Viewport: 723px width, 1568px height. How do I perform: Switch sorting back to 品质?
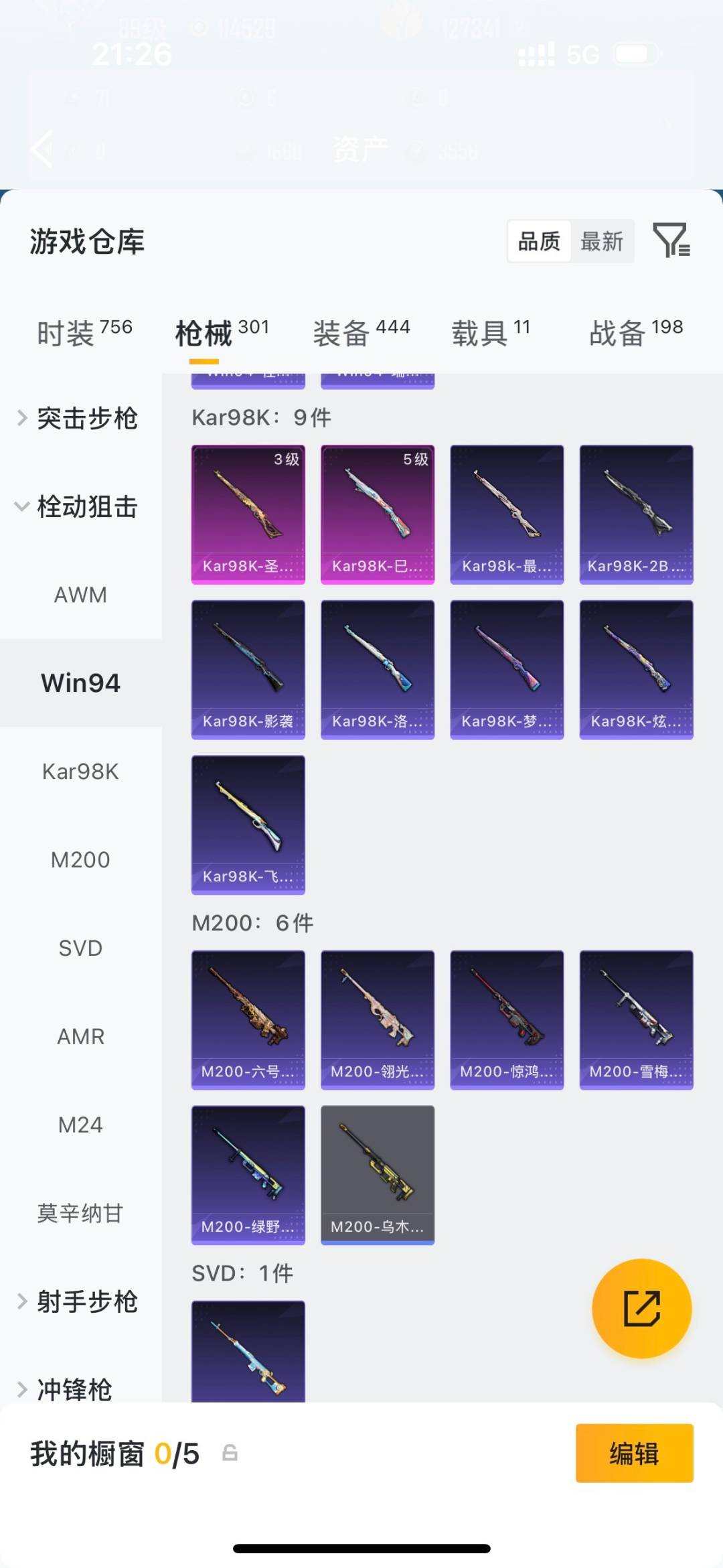[x=540, y=242]
